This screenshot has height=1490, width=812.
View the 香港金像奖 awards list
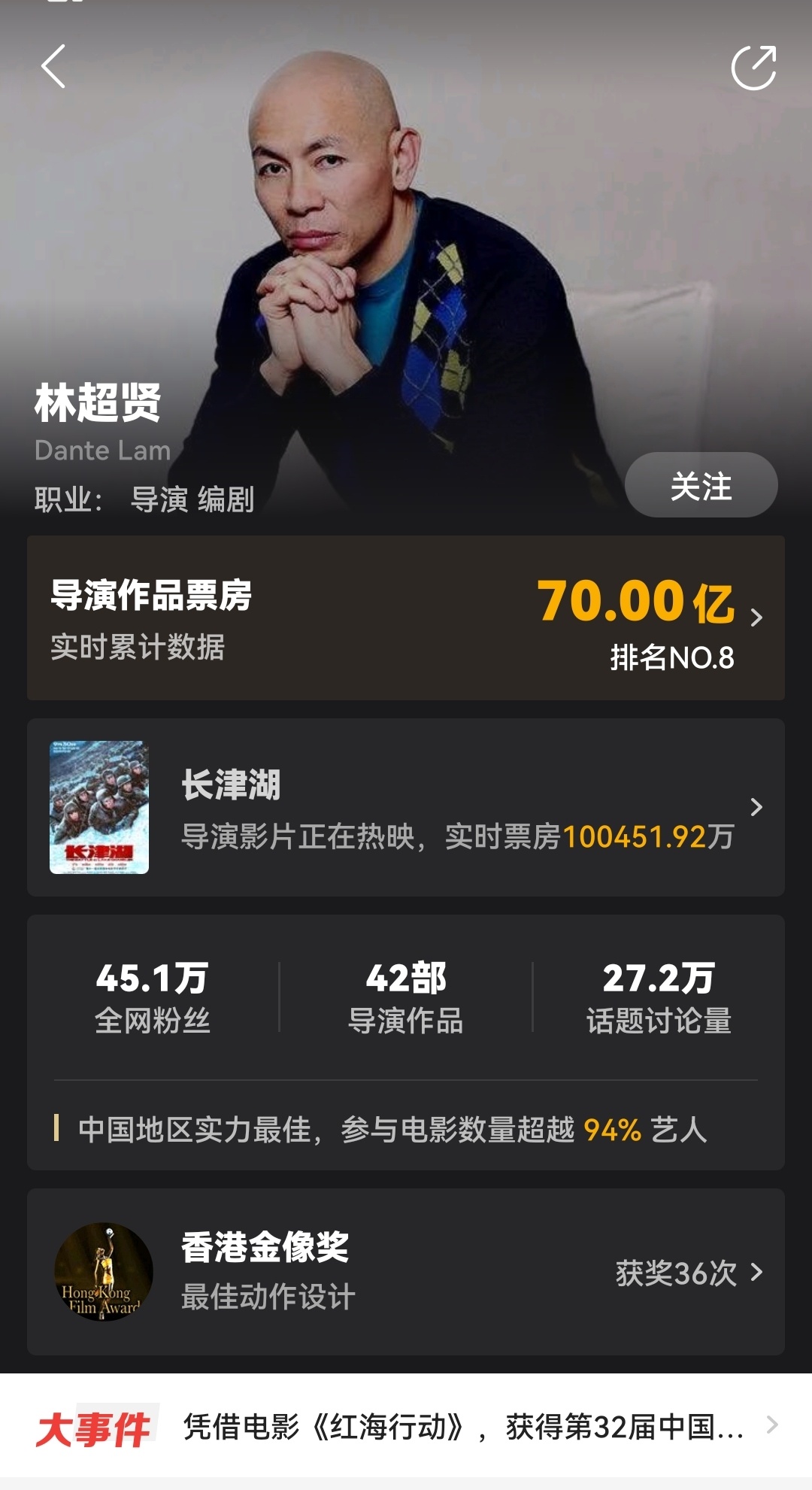click(x=406, y=1272)
